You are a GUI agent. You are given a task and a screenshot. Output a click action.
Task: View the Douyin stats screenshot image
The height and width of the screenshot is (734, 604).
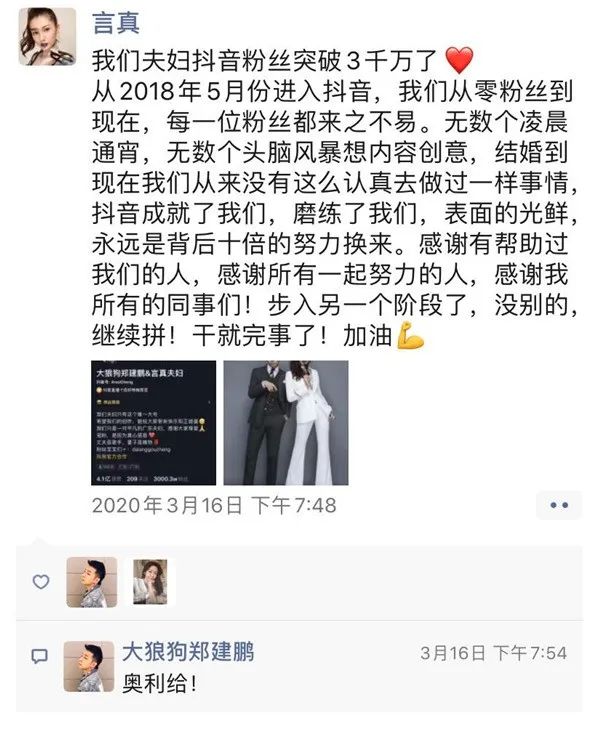[x=154, y=422]
